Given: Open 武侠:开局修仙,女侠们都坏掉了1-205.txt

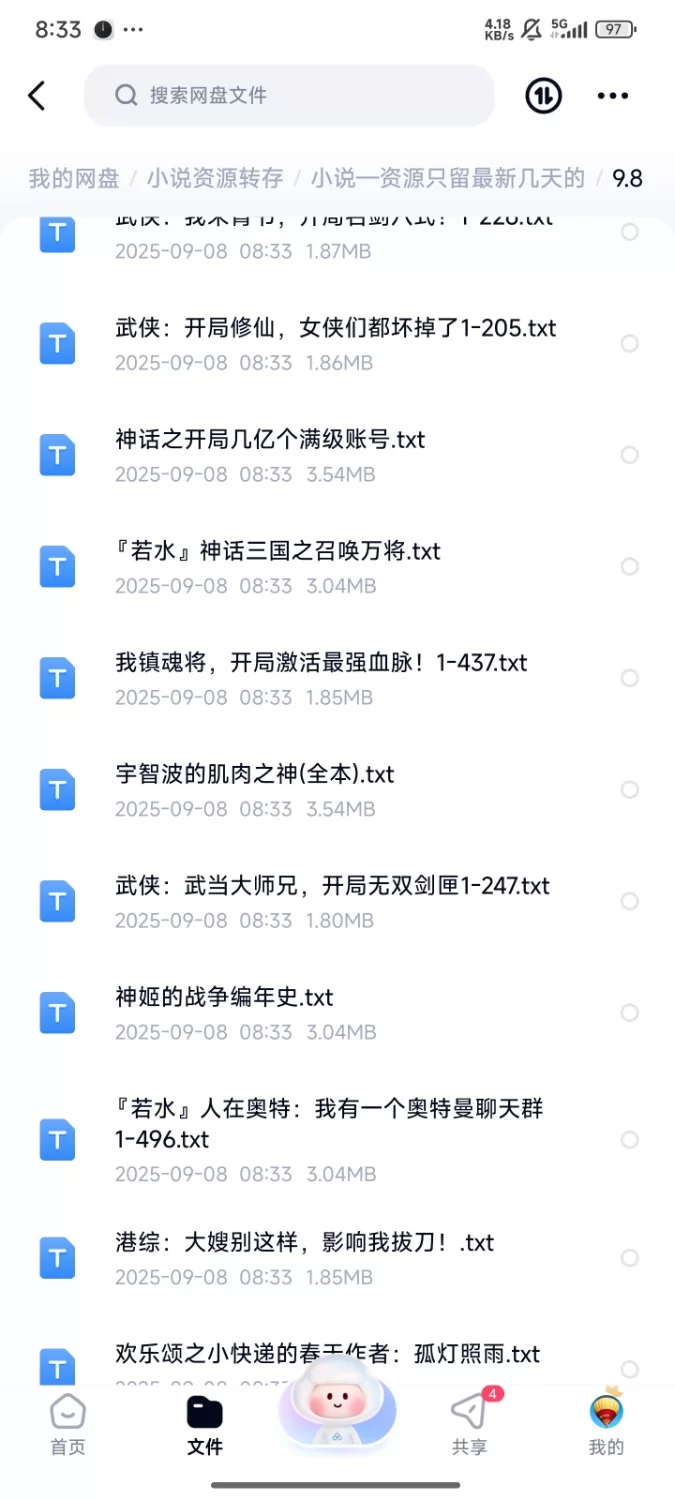Looking at the screenshot, I should coord(336,329).
